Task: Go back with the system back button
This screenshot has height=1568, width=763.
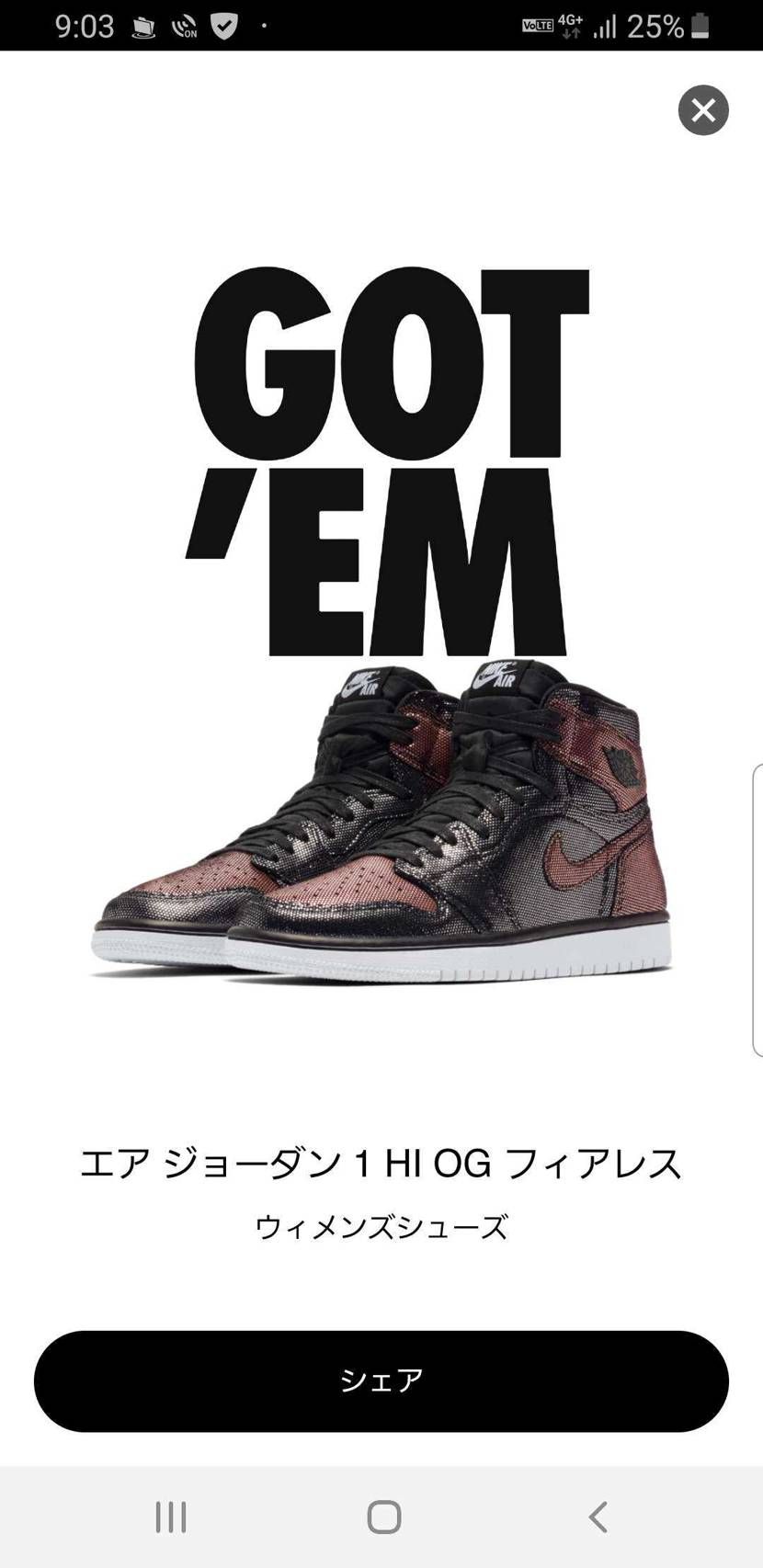Action: [598, 1517]
